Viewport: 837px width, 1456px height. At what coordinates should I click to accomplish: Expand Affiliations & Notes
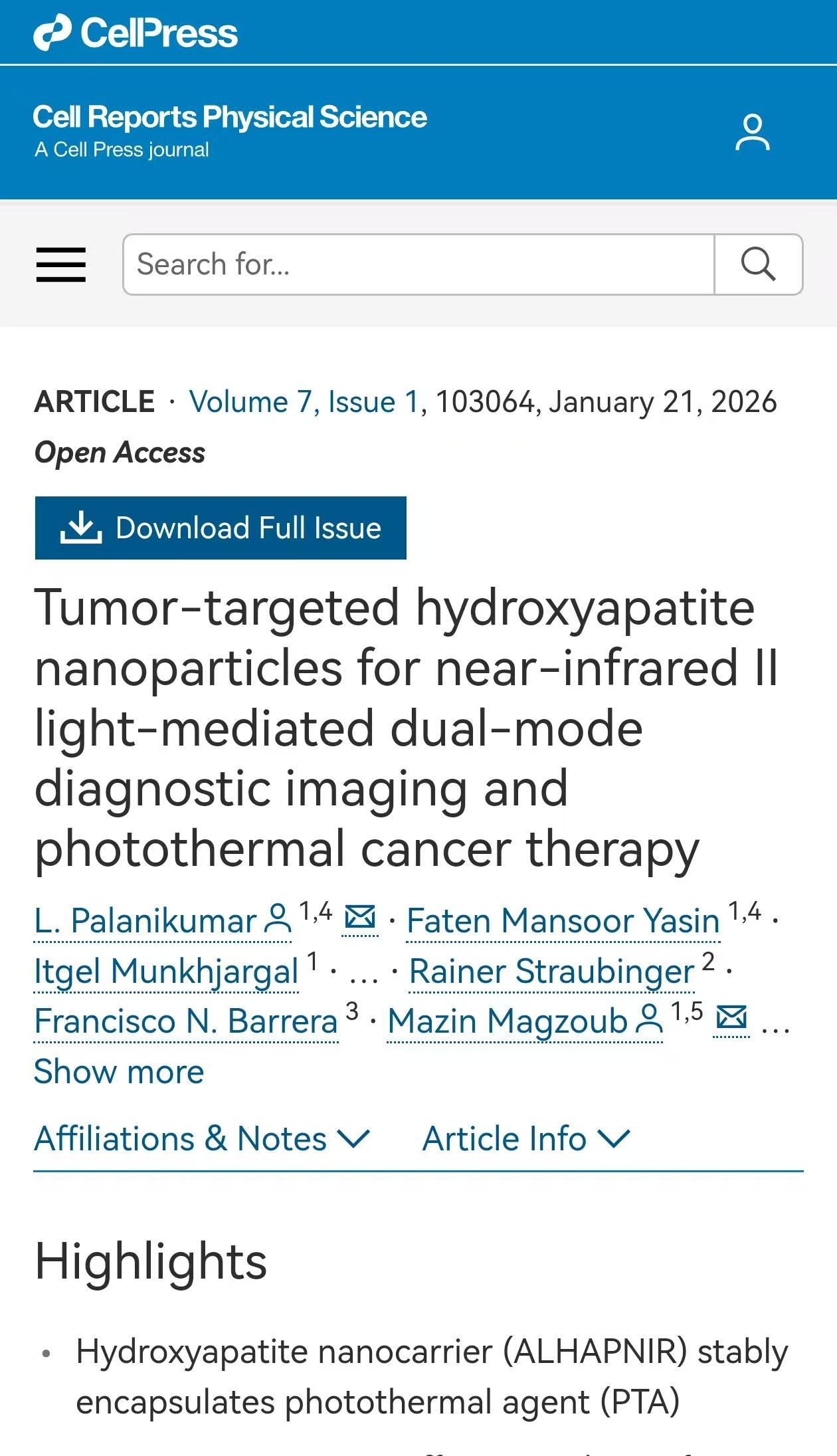click(201, 1138)
